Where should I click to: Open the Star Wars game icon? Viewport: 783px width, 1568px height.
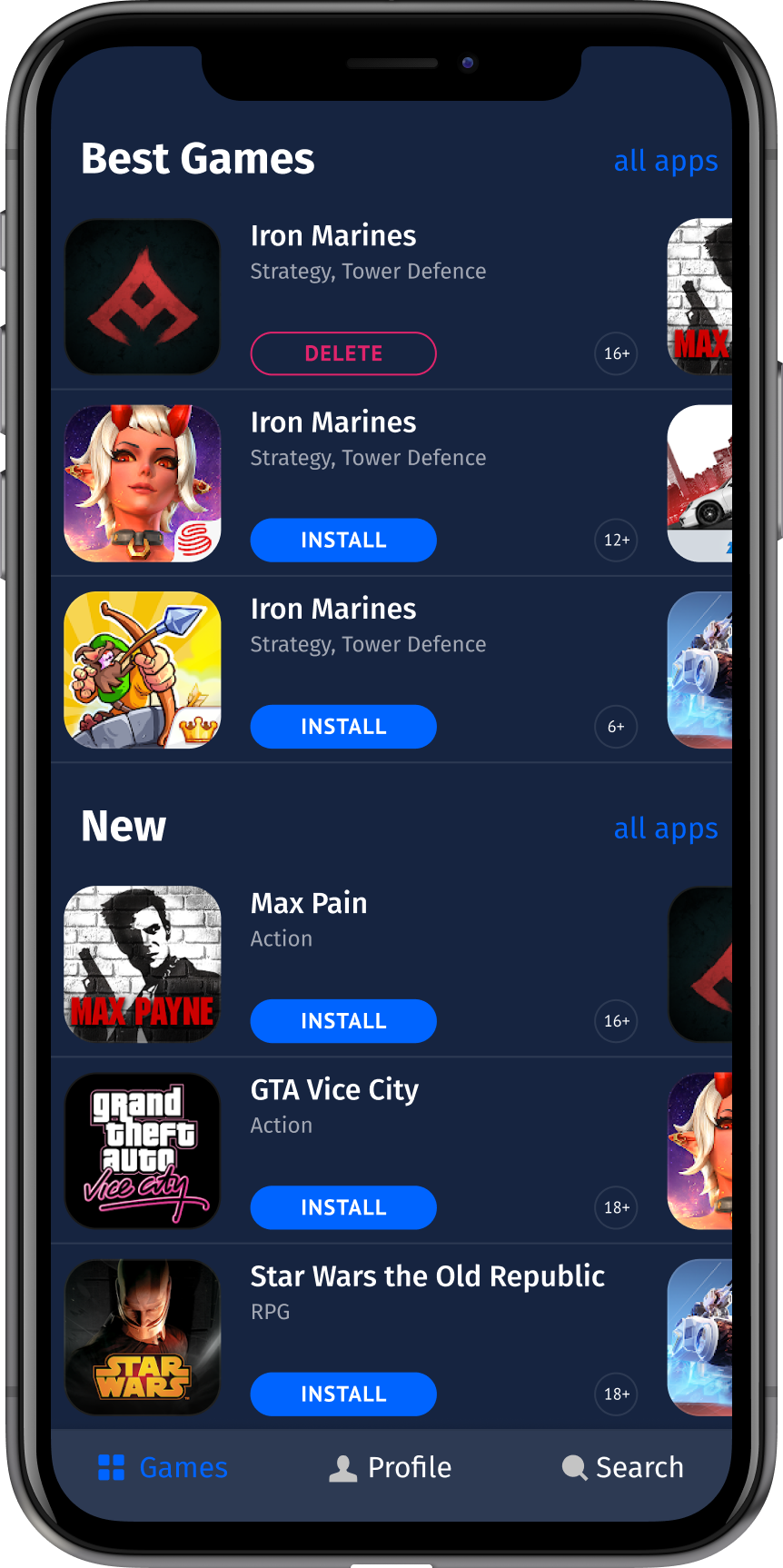pos(143,1337)
